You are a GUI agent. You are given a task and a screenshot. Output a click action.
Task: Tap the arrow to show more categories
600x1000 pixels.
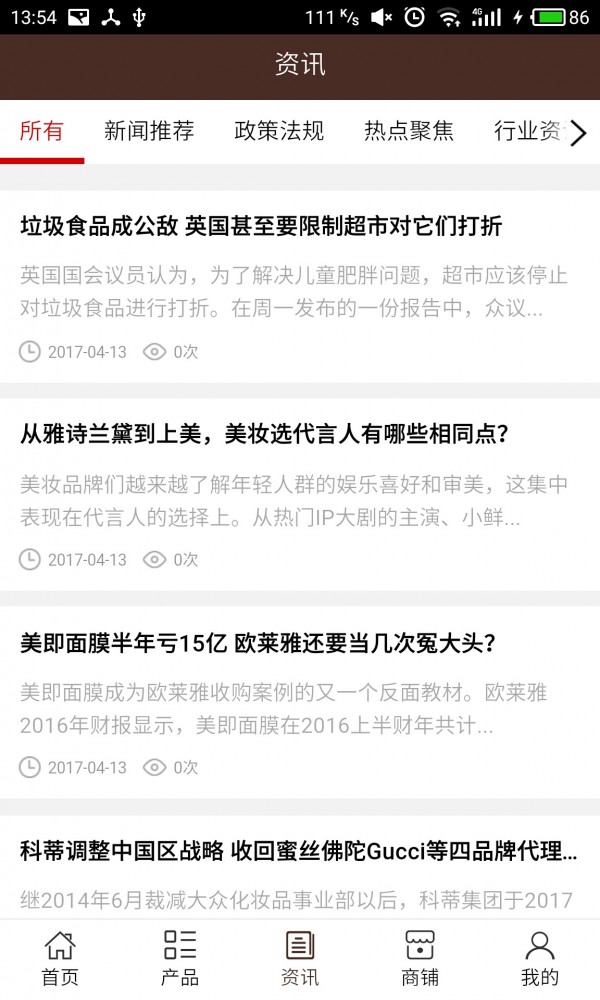578,133
